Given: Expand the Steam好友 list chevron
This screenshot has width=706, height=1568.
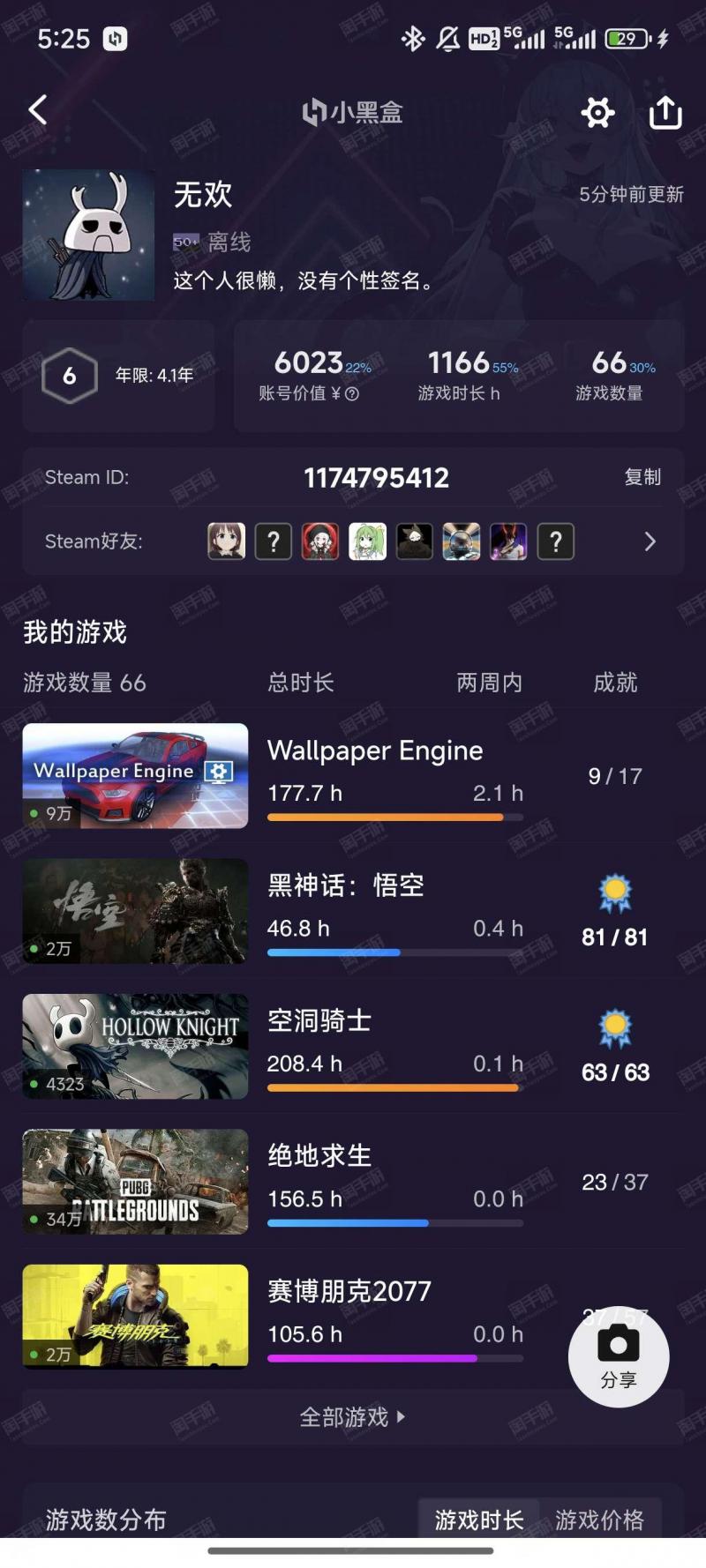Looking at the screenshot, I should (650, 541).
